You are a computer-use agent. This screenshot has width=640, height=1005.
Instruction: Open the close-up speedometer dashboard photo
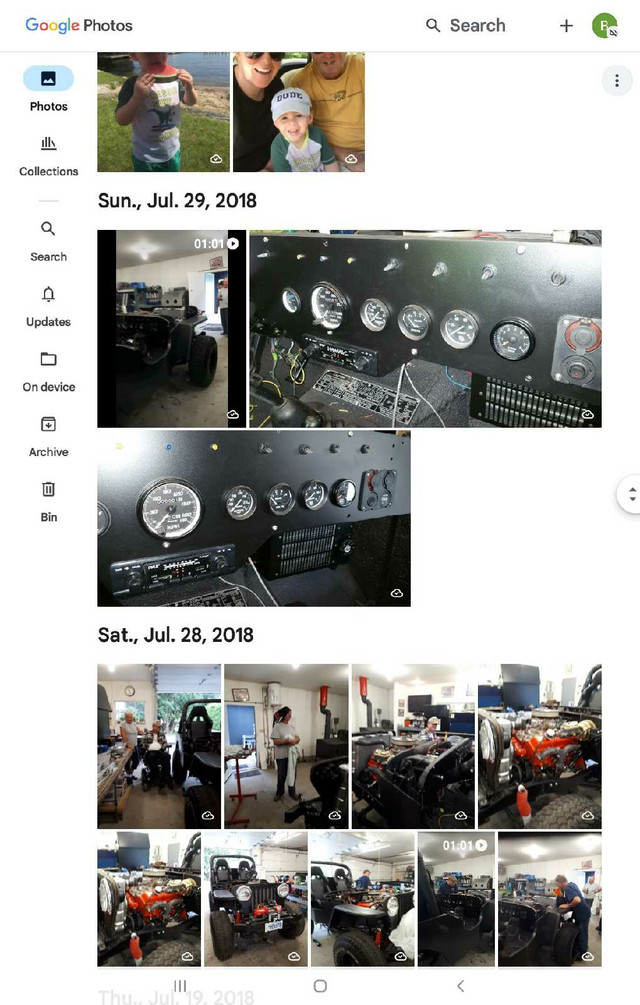(x=253, y=518)
